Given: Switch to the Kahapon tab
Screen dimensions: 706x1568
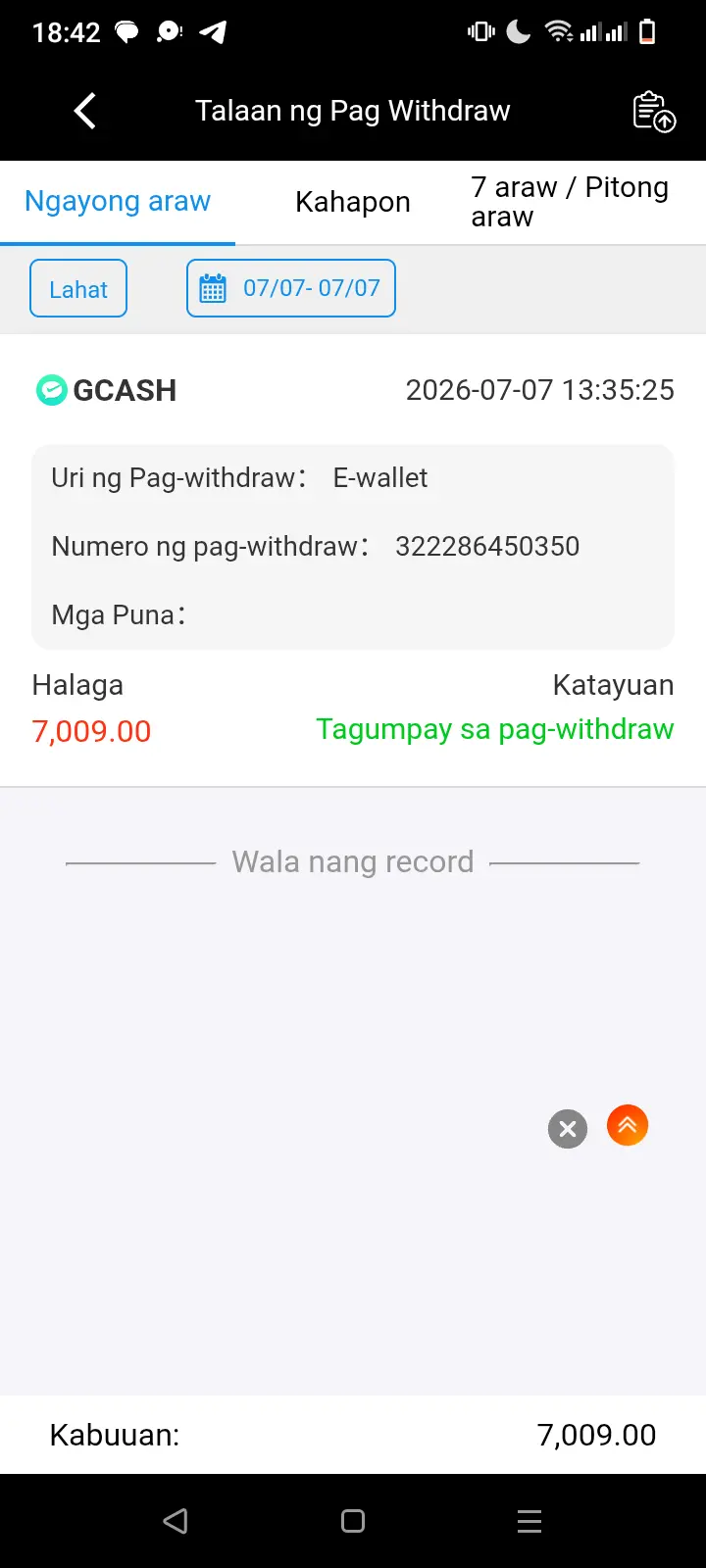Looking at the screenshot, I should 353,202.
